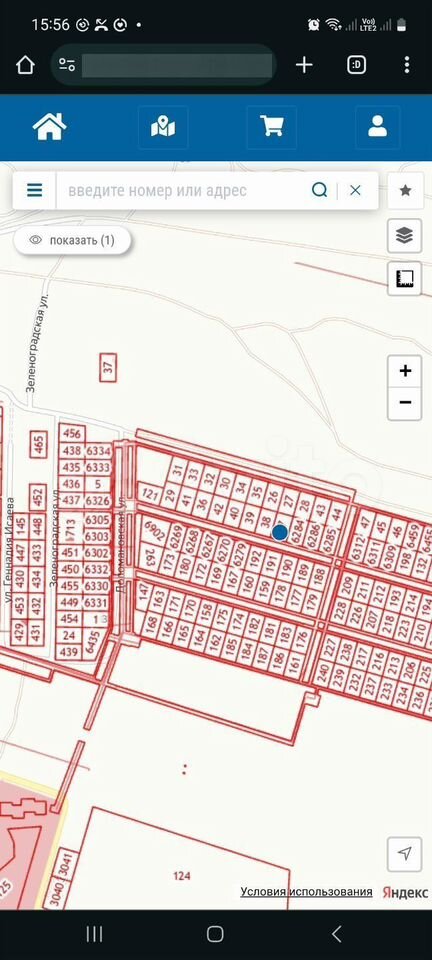
Task: Zoom out of the map
Action: point(404,403)
